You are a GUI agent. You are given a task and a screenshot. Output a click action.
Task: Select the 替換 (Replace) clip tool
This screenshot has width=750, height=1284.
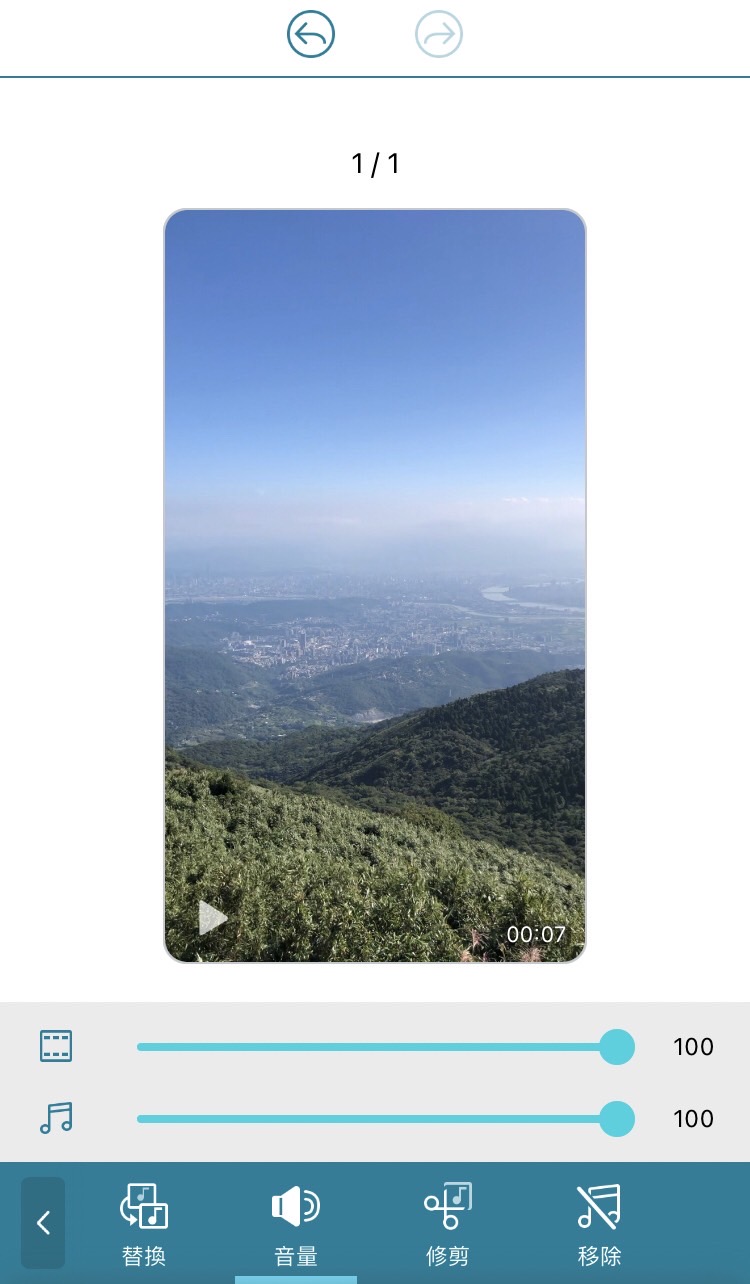pyautogui.click(x=143, y=1222)
